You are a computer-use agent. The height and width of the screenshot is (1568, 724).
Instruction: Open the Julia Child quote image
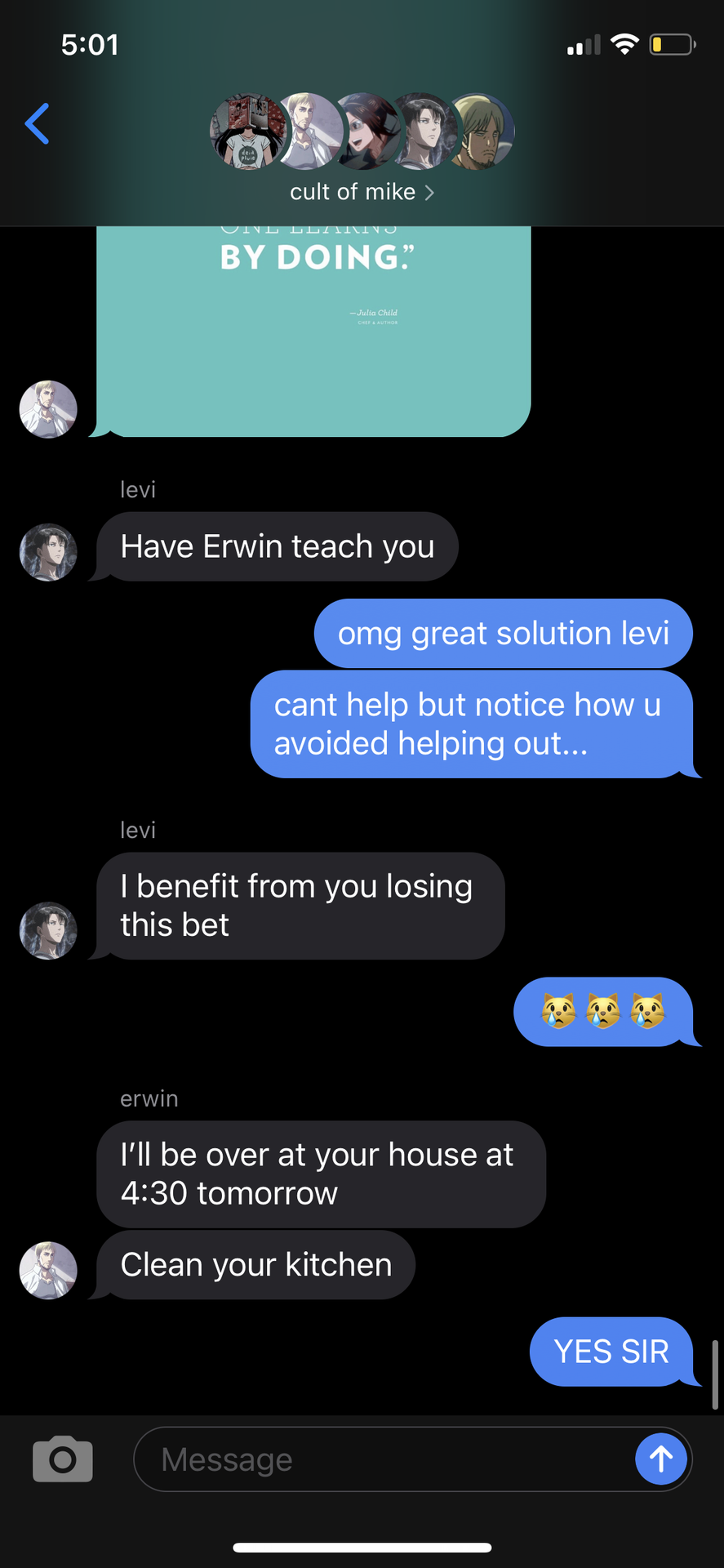[313, 332]
